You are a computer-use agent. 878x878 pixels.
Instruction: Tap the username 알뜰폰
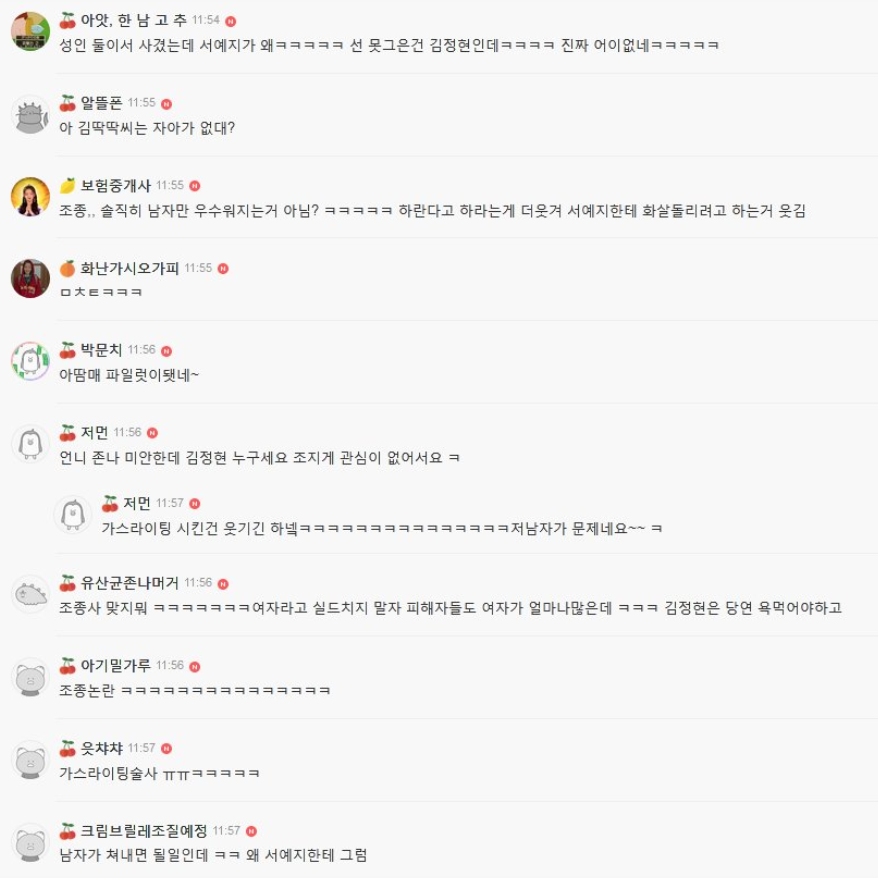[101, 103]
